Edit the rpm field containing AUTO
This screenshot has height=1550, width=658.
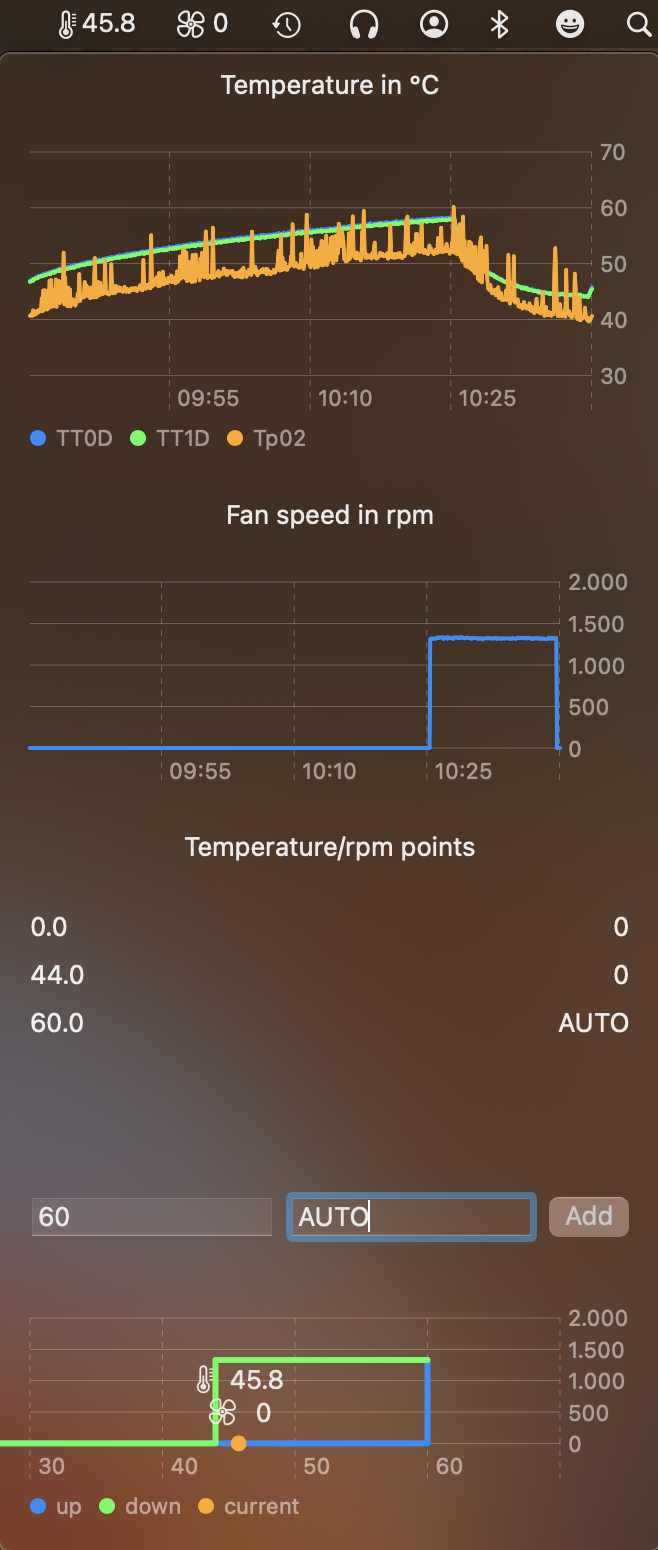click(411, 1217)
